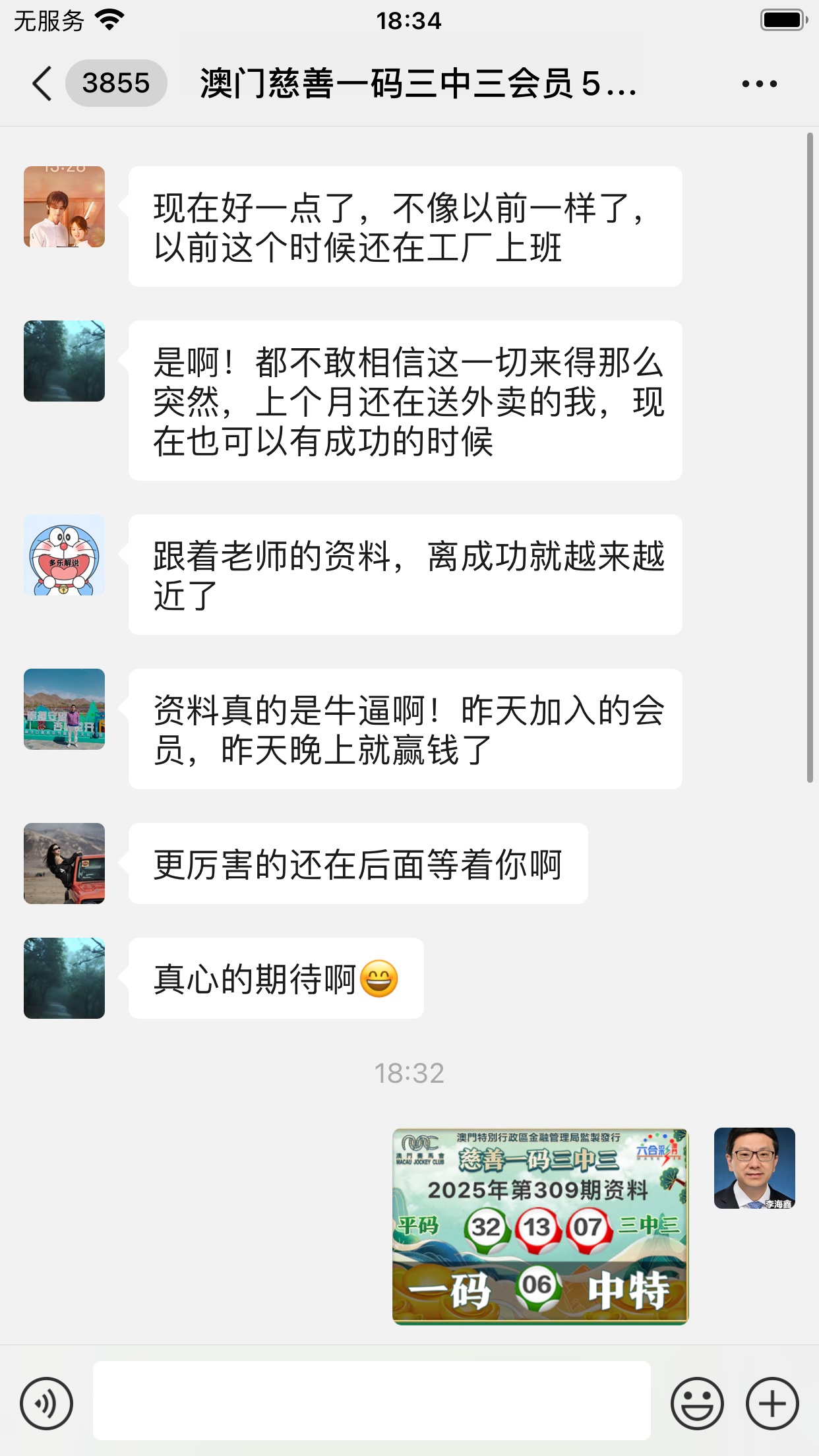Open my own avatar beside the image
The height and width of the screenshot is (1456, 819).
754,1168
